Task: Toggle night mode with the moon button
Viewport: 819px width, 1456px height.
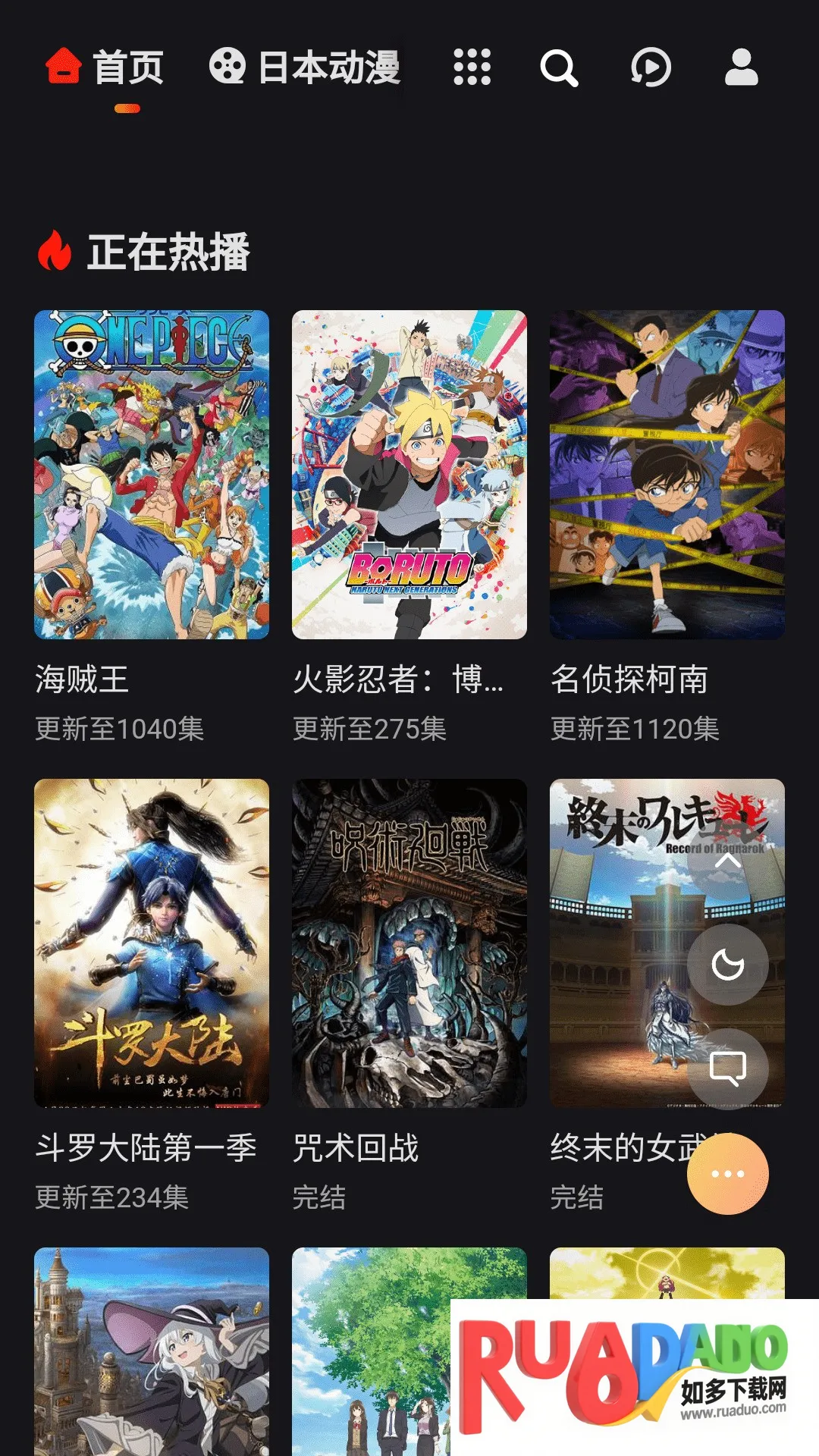Action: pos(728,965)
